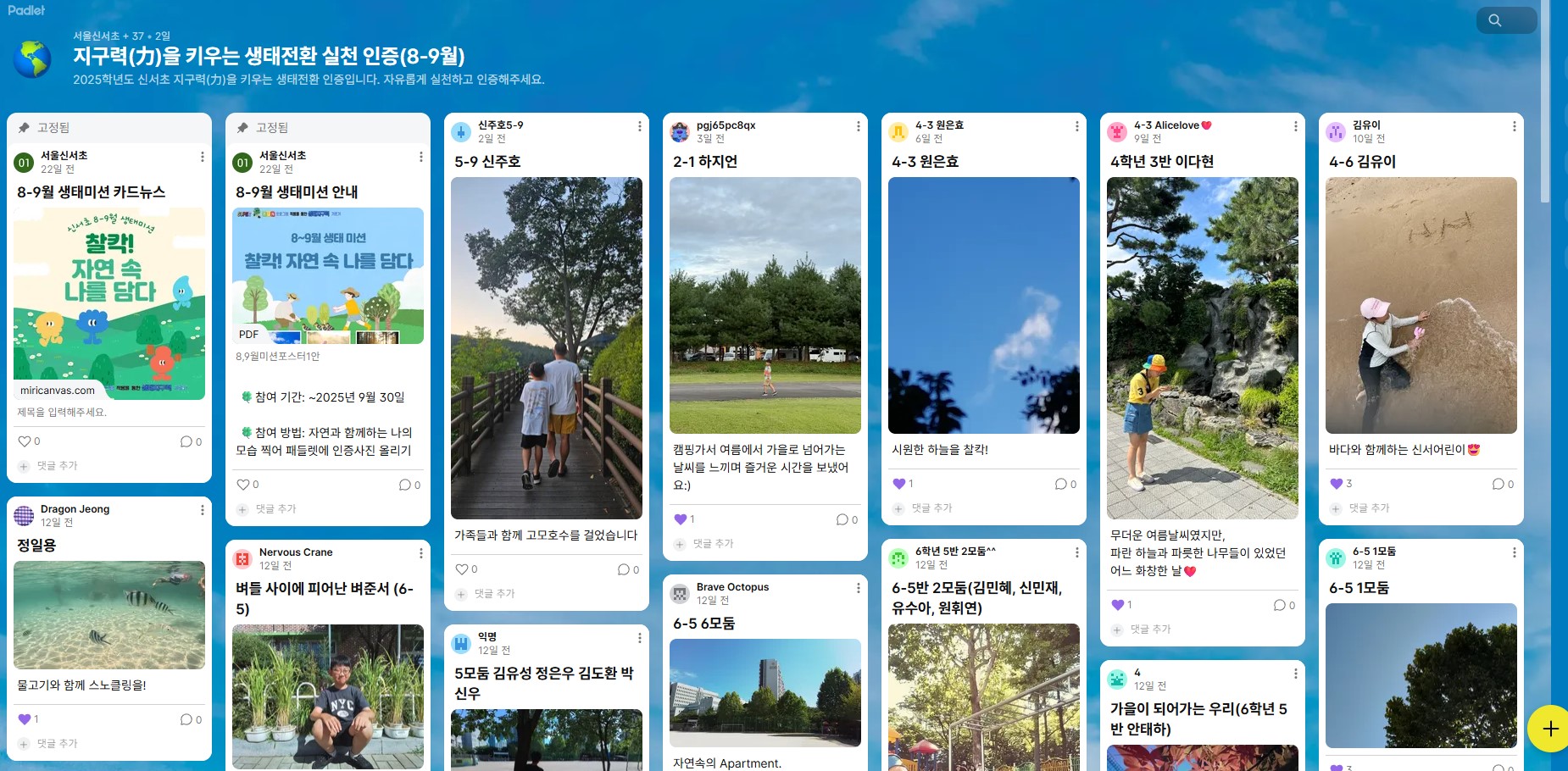Like the 8-9월 생태미션 카드뉴스 post
This screenshot has width=1568, height=771.
[25, 441]
